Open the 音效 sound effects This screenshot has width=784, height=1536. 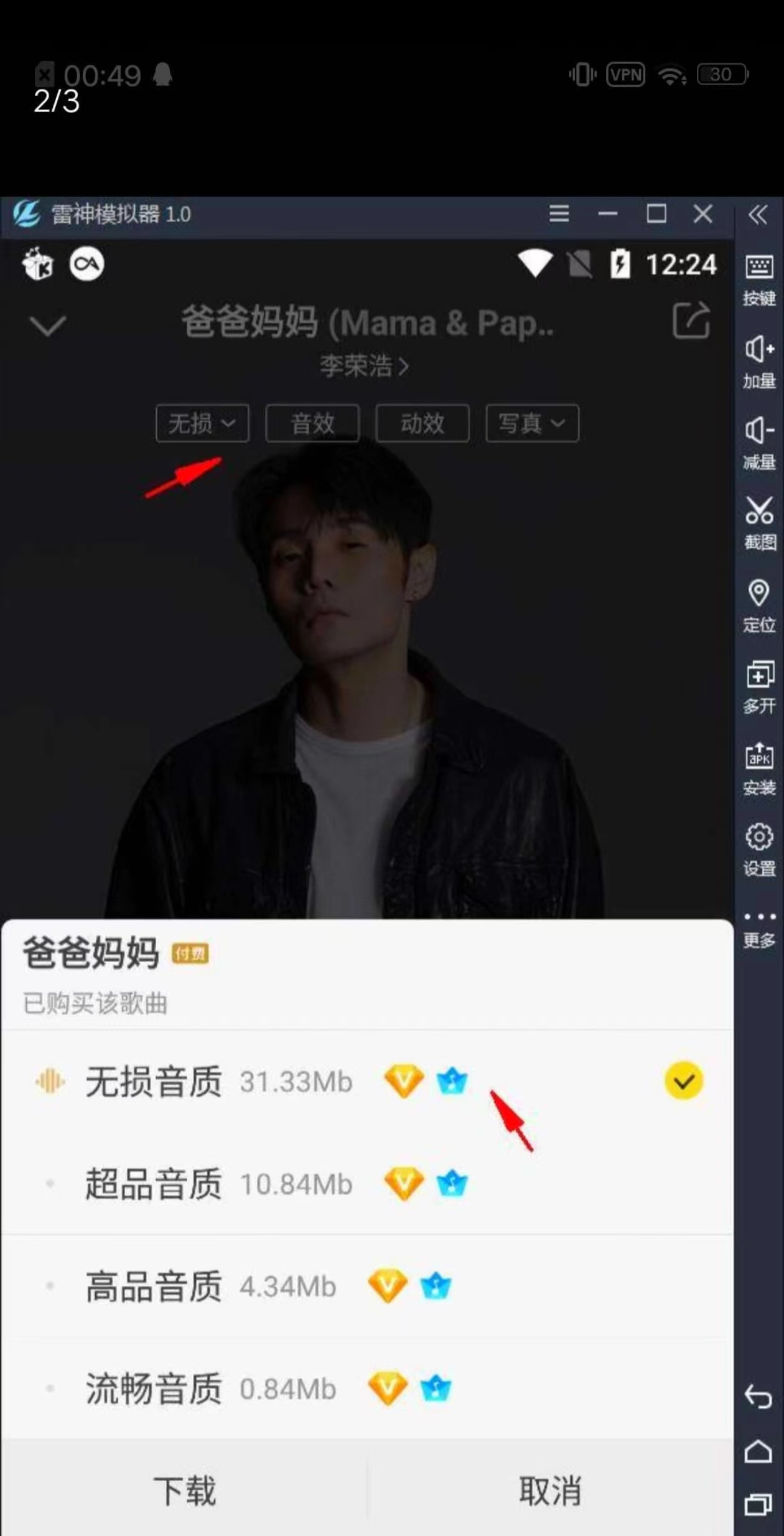tap(312, 423)
